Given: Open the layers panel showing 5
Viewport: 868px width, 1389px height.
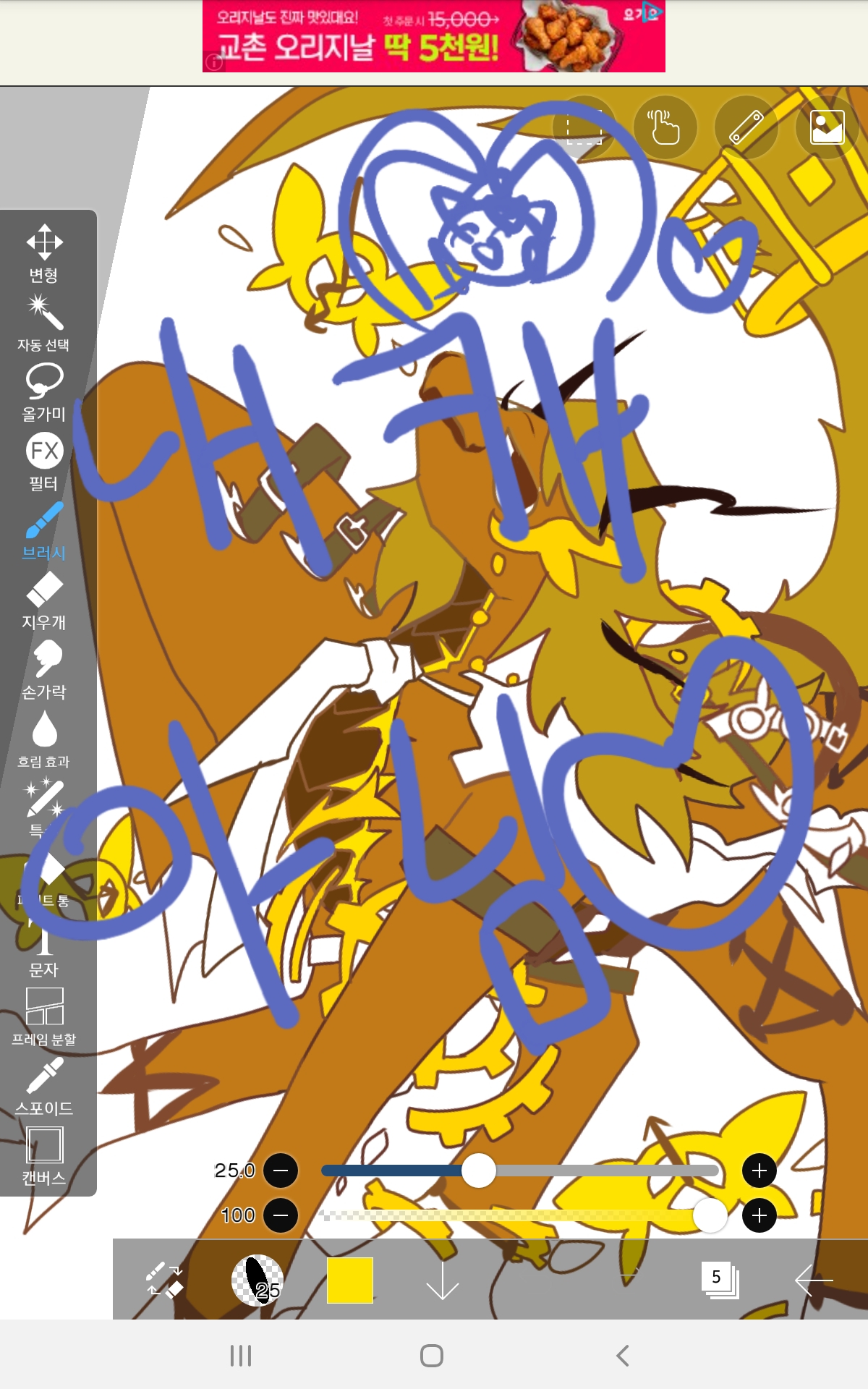Looking at the screenshot, I should [x=719, y=1279].
